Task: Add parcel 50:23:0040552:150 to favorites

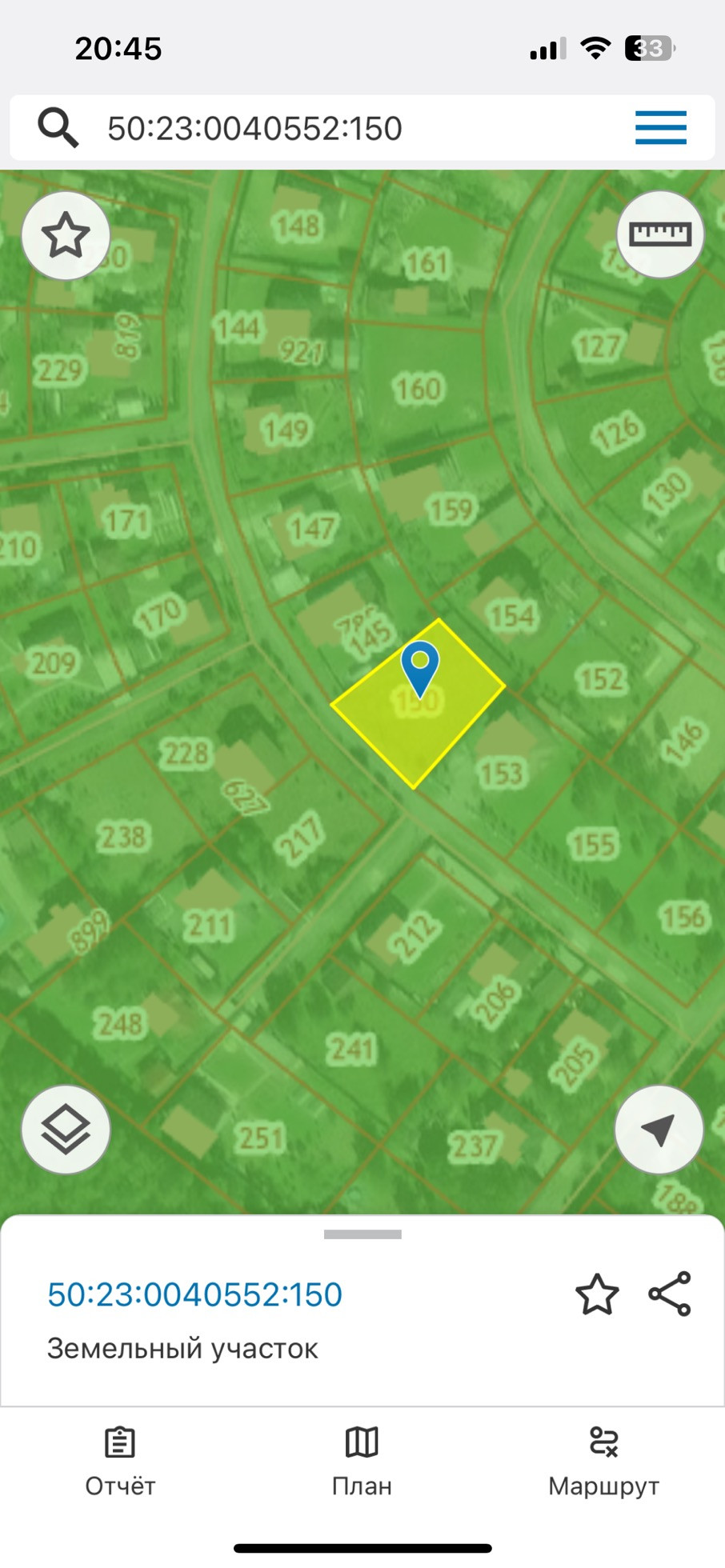Action: click(x=597, y=1294)
